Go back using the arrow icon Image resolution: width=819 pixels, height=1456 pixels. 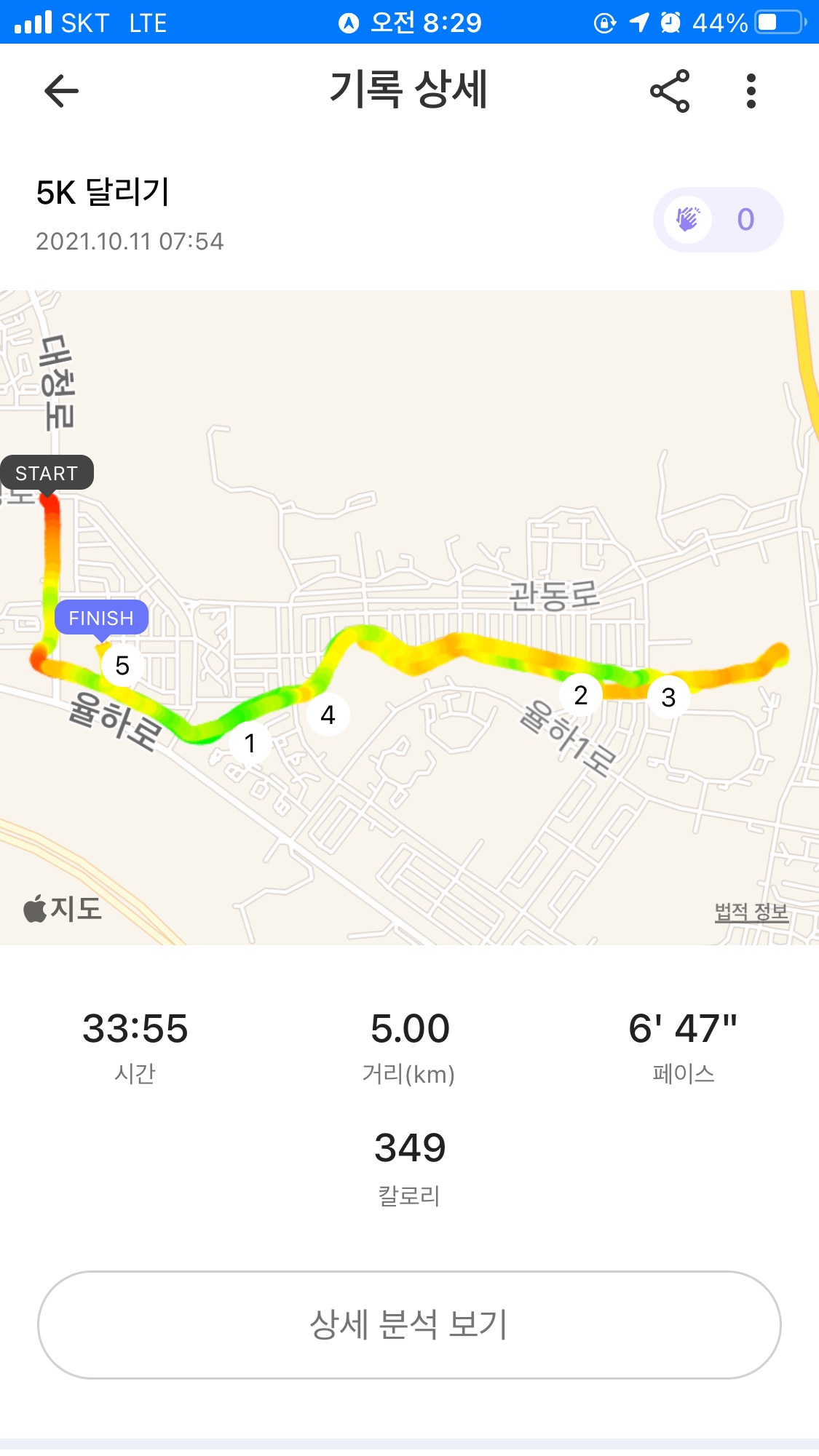(x=61, y=91)
